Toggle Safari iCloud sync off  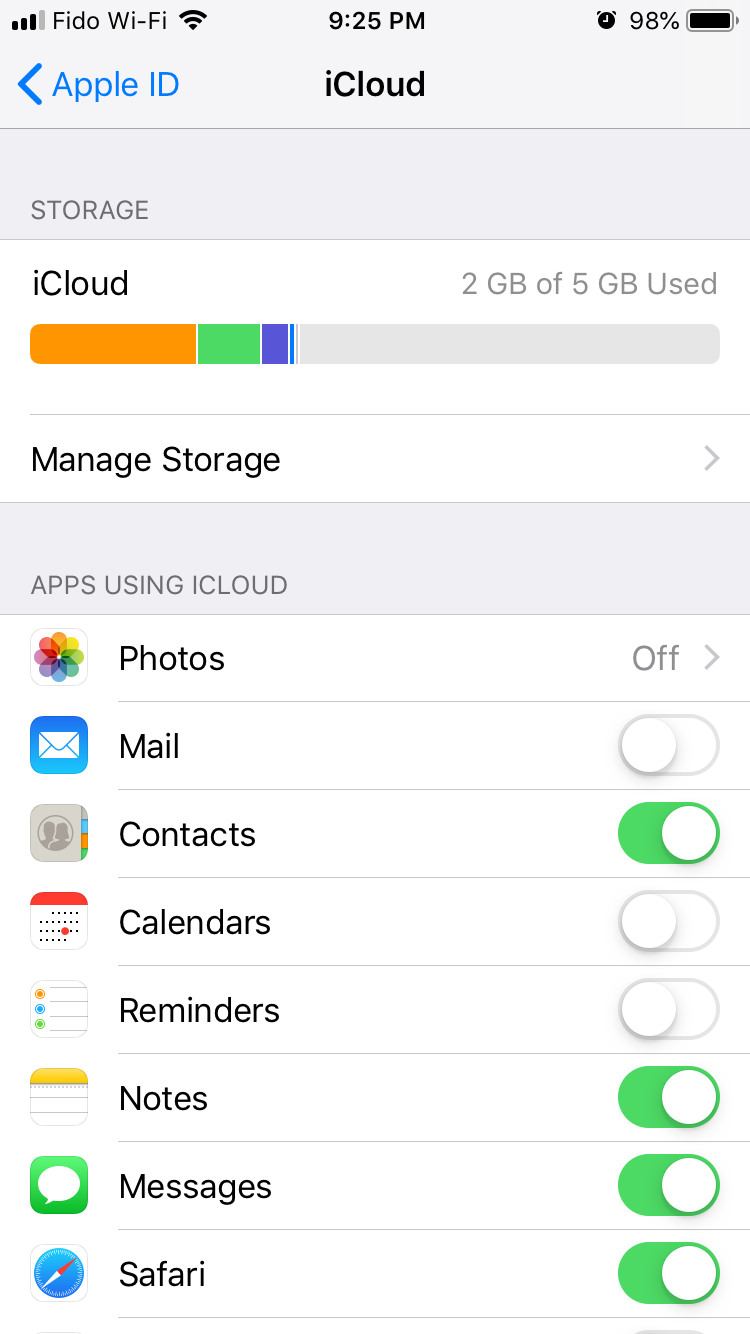pyautogui.click(x=668, y=1274)
